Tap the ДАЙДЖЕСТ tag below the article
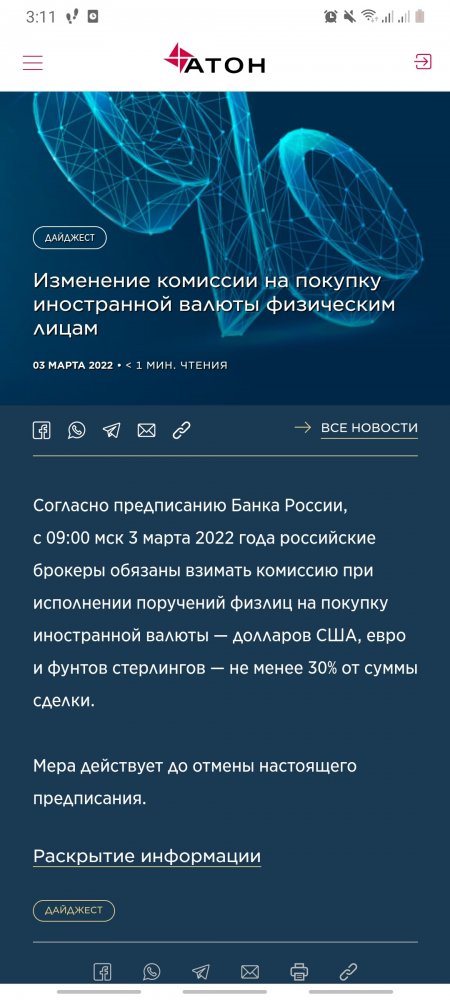Viewport: 450px width, 1000px height. tap(74, 910)
